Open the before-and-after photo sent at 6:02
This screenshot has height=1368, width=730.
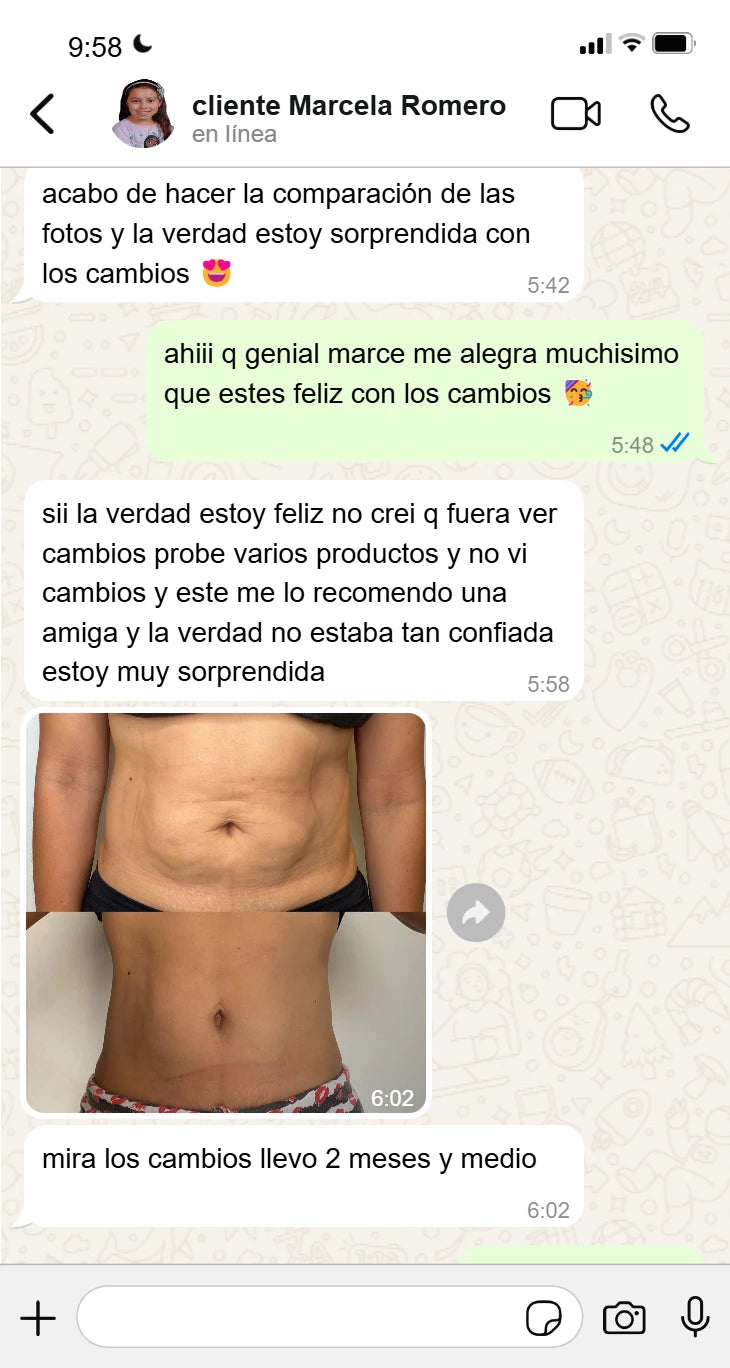pyautogui.click(x=226, y=911)
